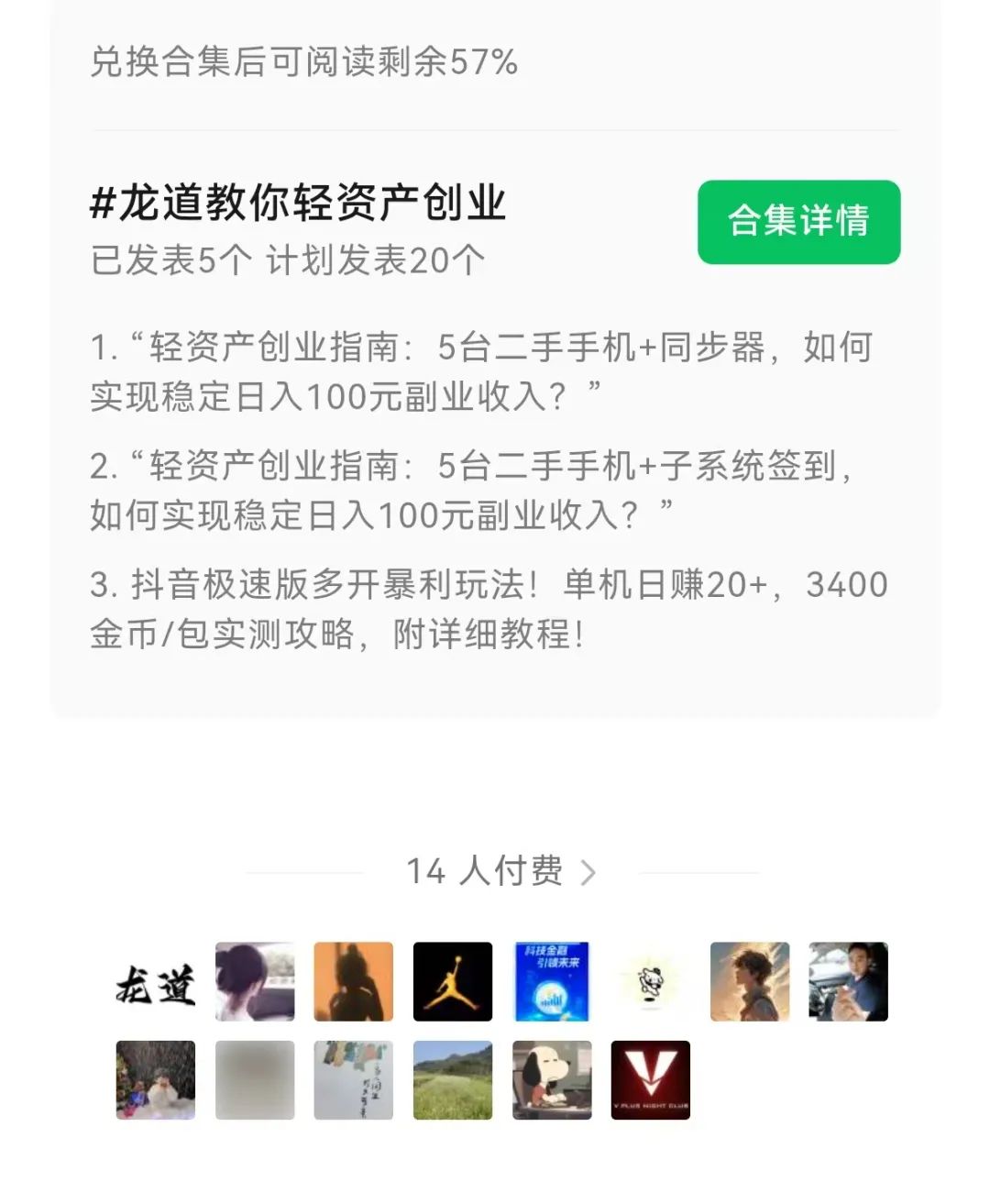Viewport: 990px width, 1204px height.
Task: Open the red V night club avatar
Action: click(x=651, y=1080)
